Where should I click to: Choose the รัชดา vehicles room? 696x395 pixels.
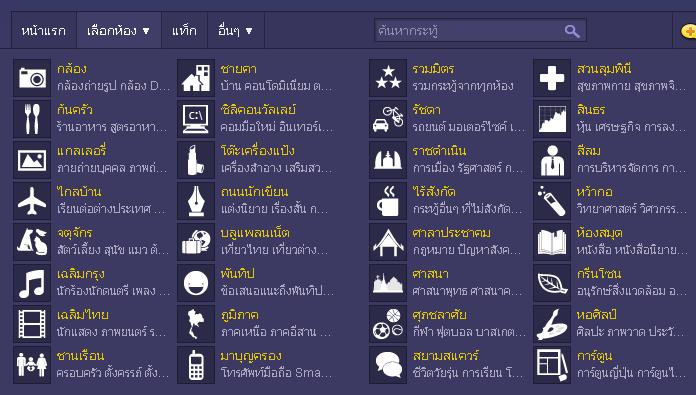426,110
